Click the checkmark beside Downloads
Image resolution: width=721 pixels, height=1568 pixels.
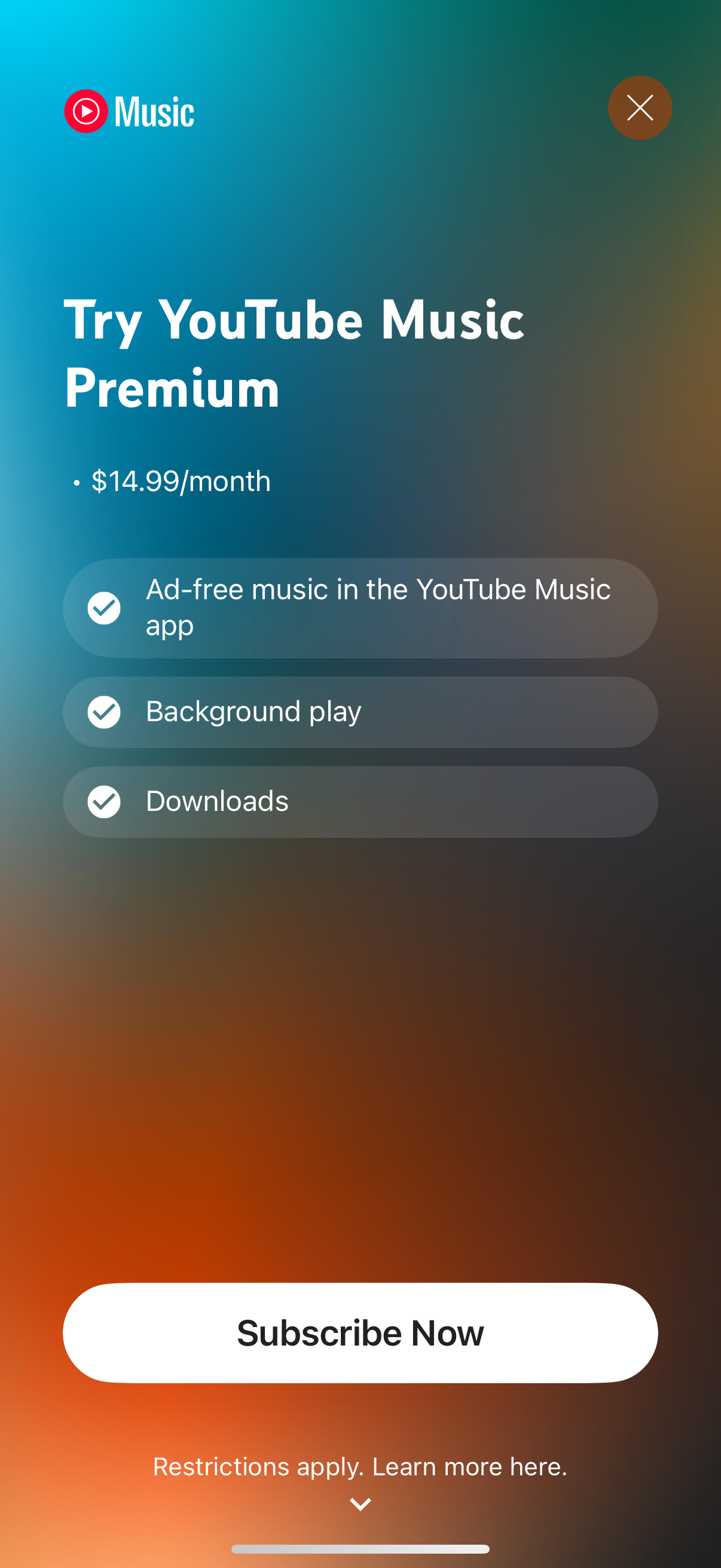click(103, 802)
